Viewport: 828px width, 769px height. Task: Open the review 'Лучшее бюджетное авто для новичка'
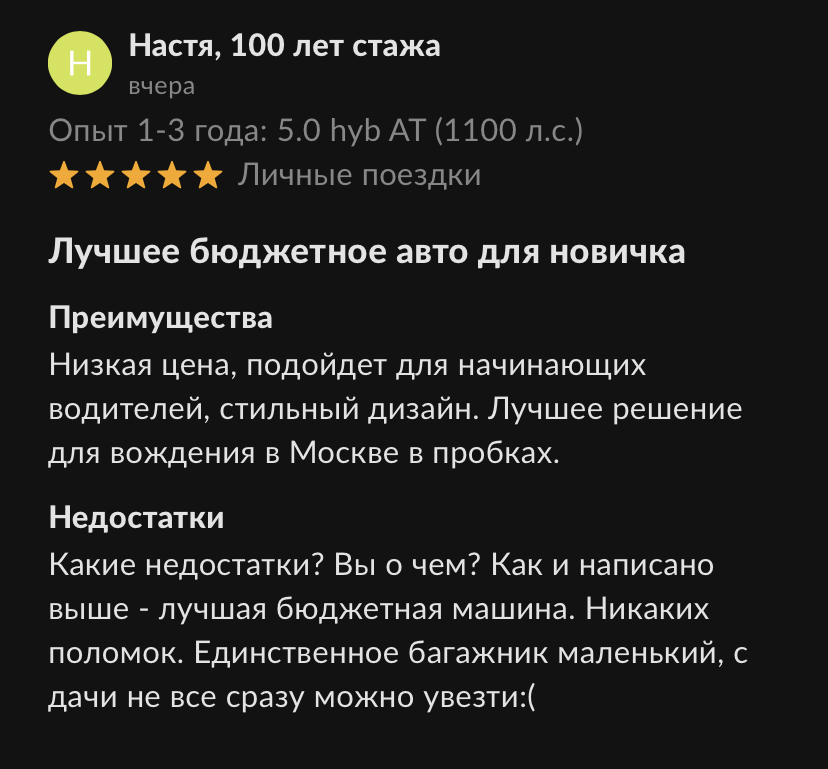[367, 251]
